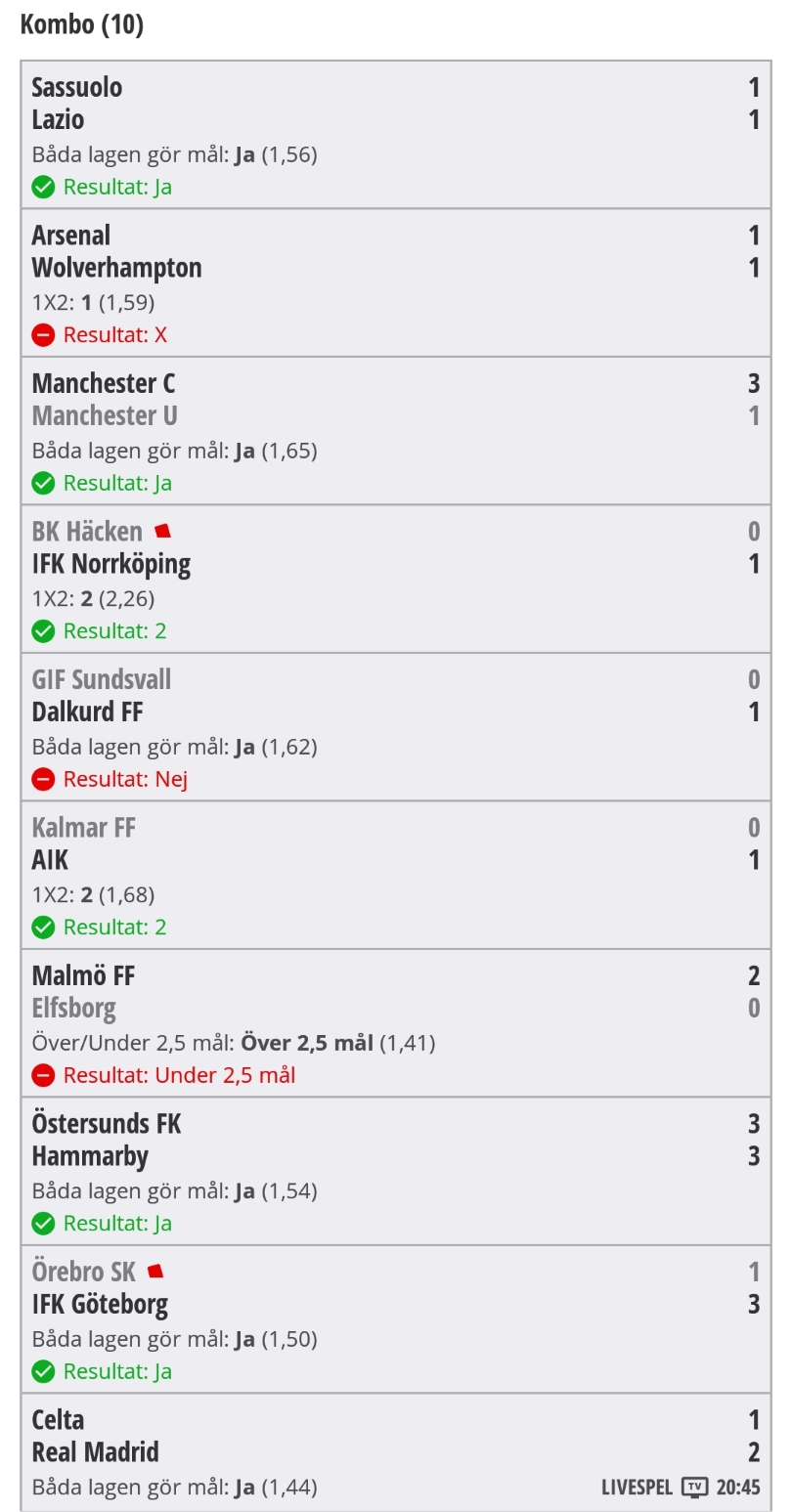This screenshot has height=1512, width=792.
Task: Open the Östersunds FK vs Hammarby row
Action: coord(396,1172)
